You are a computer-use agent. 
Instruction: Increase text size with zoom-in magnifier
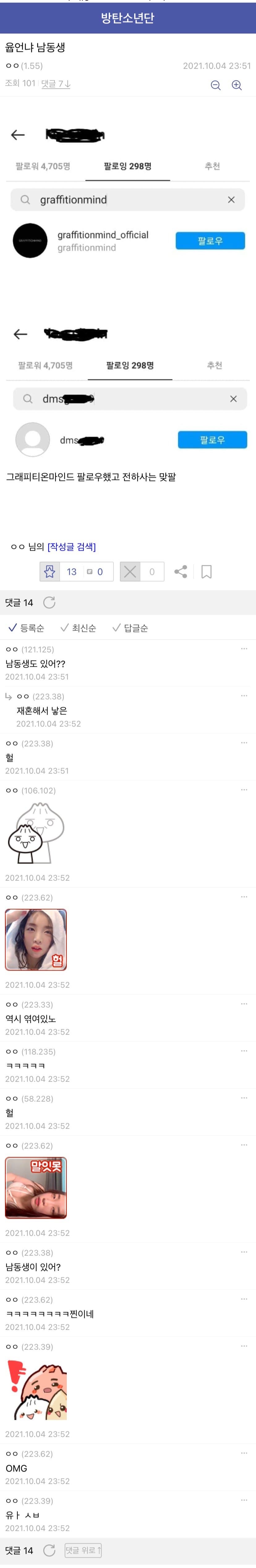(x=237, y=85)
